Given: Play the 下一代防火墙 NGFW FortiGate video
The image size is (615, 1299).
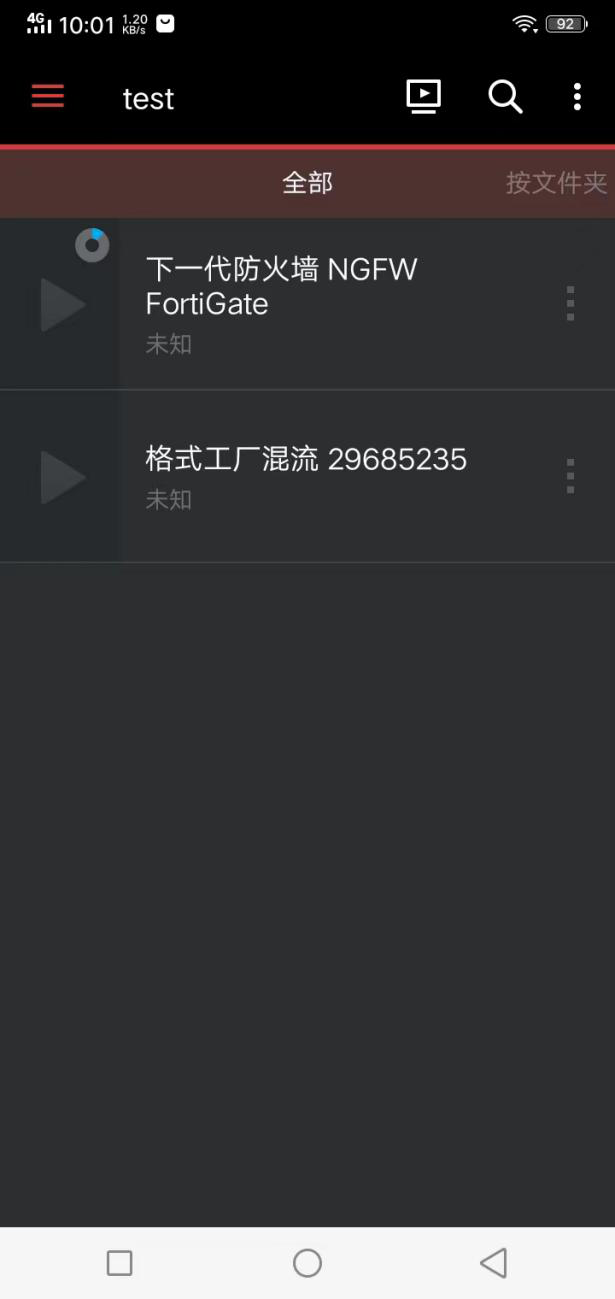Looking at the screenshot, I should (62, 305).
